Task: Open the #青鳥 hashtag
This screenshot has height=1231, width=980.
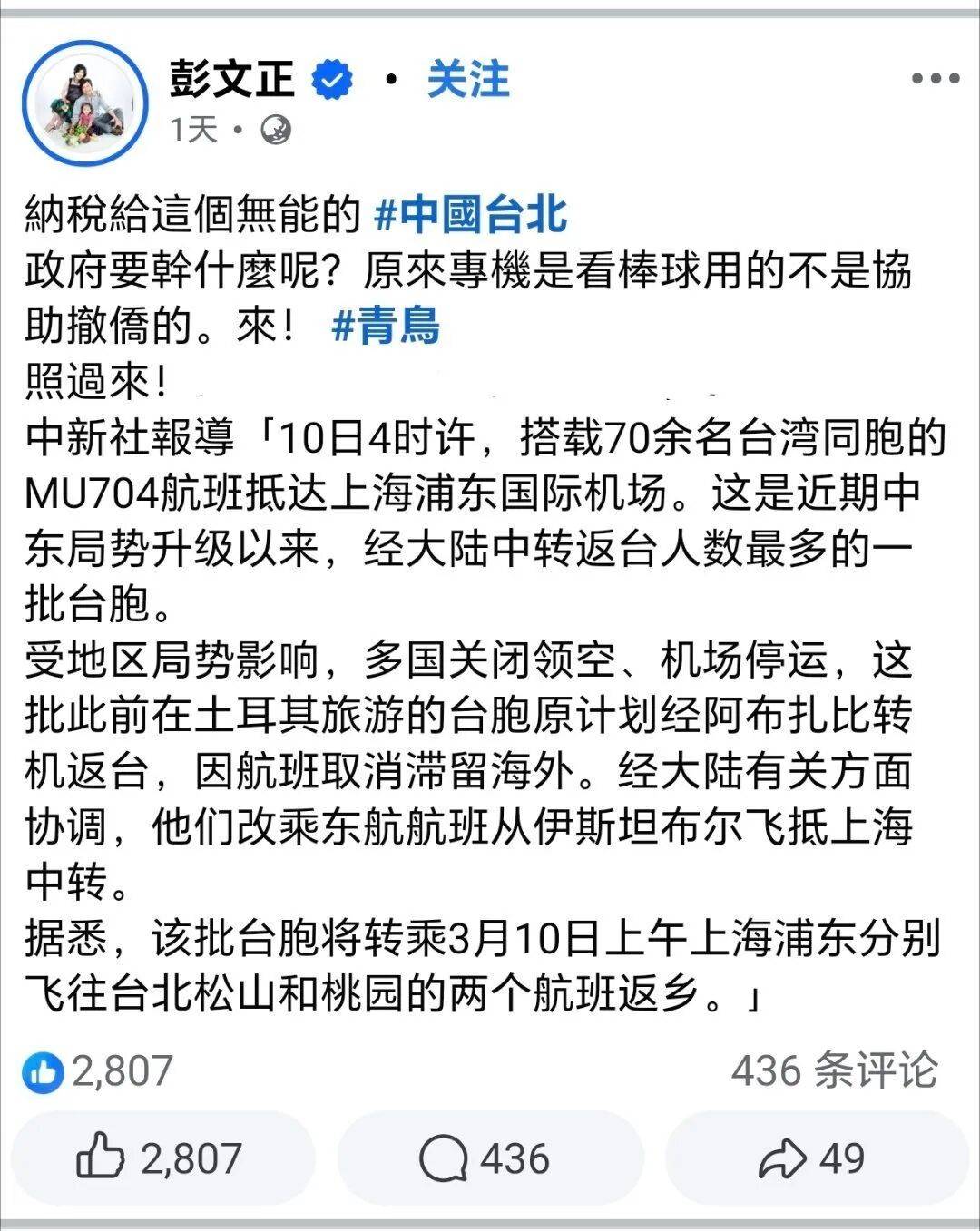Action: tap(387, 325)
